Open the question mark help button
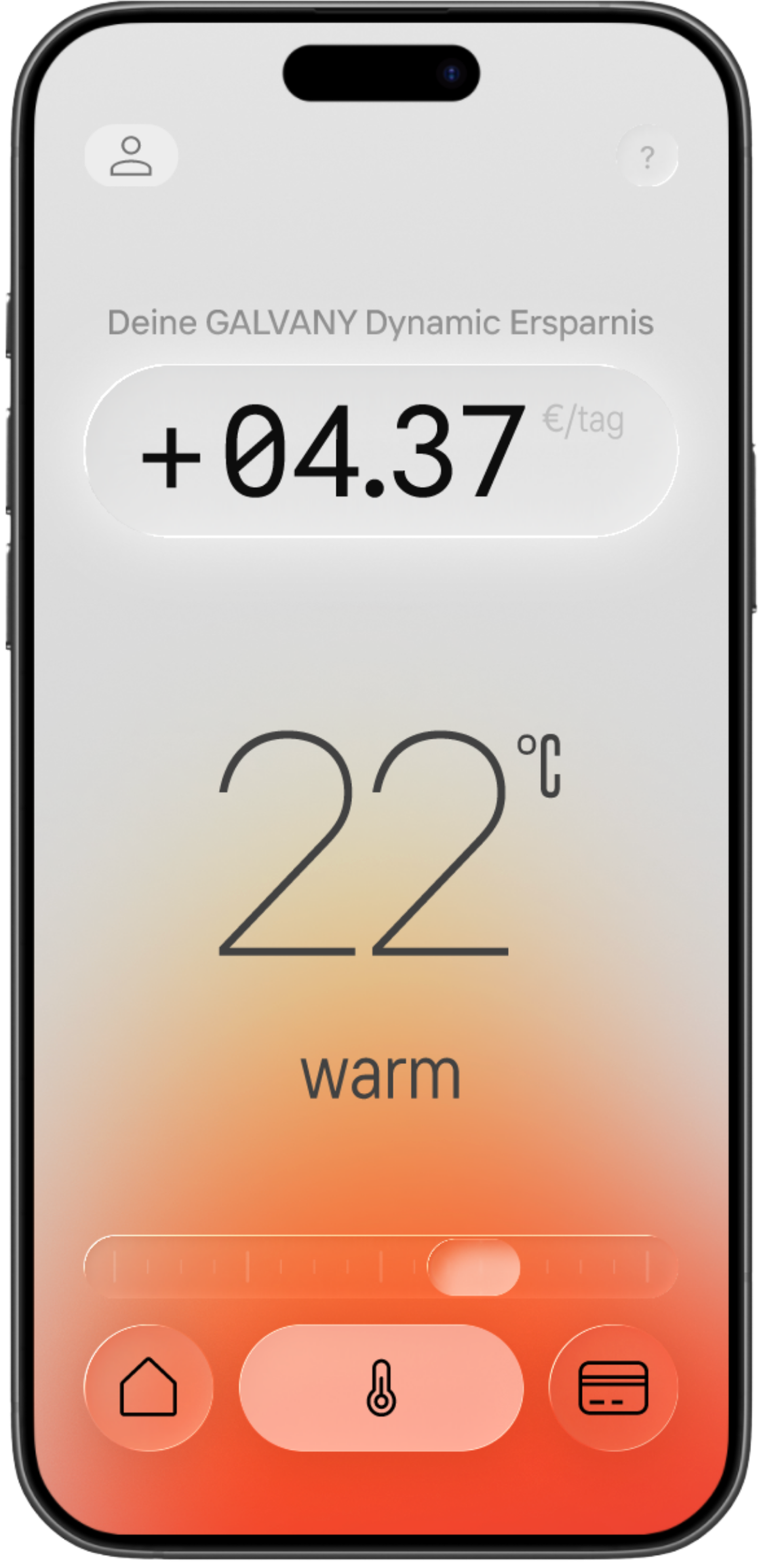The image size is (759, 1568). pos(647,157)
